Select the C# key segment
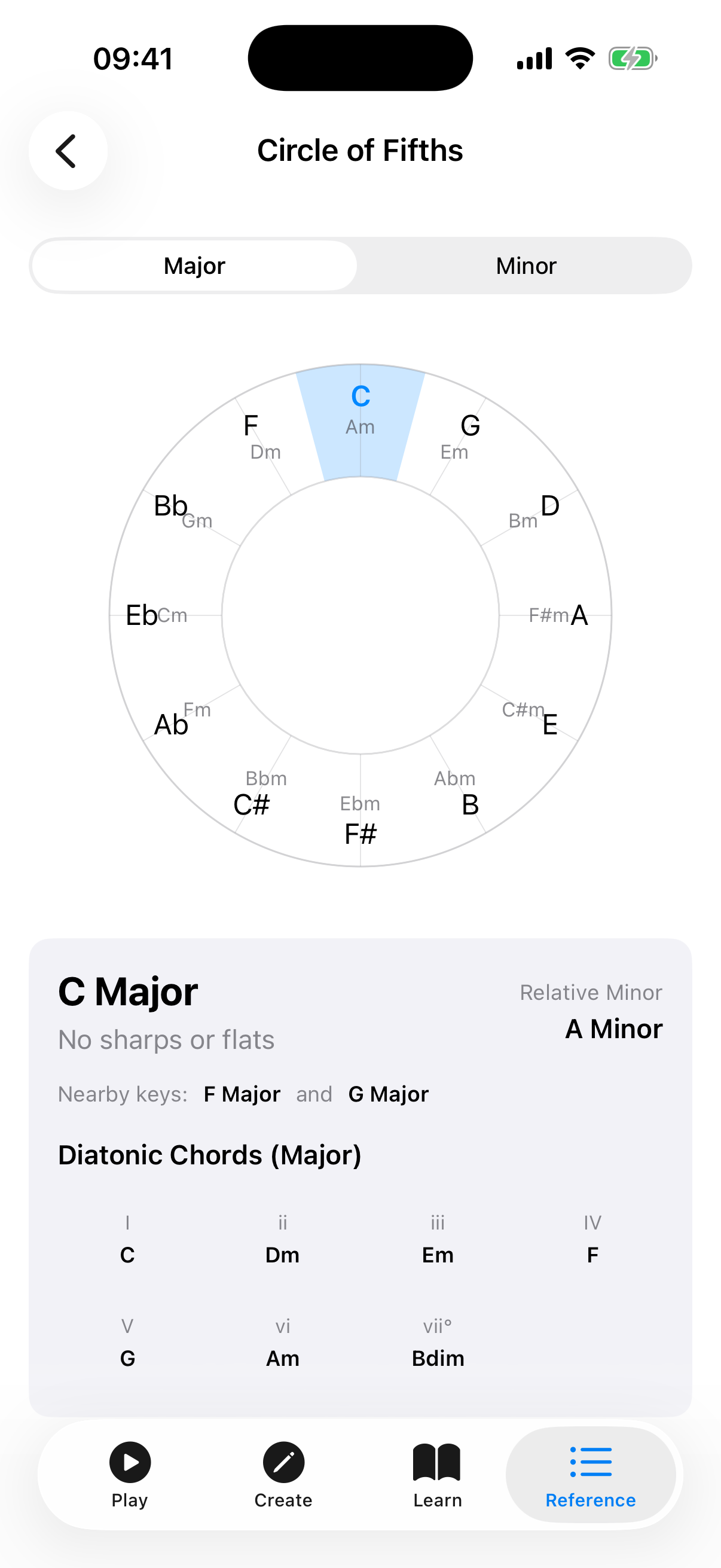This screenshot has height=1568, width=721. click(252, 805)
